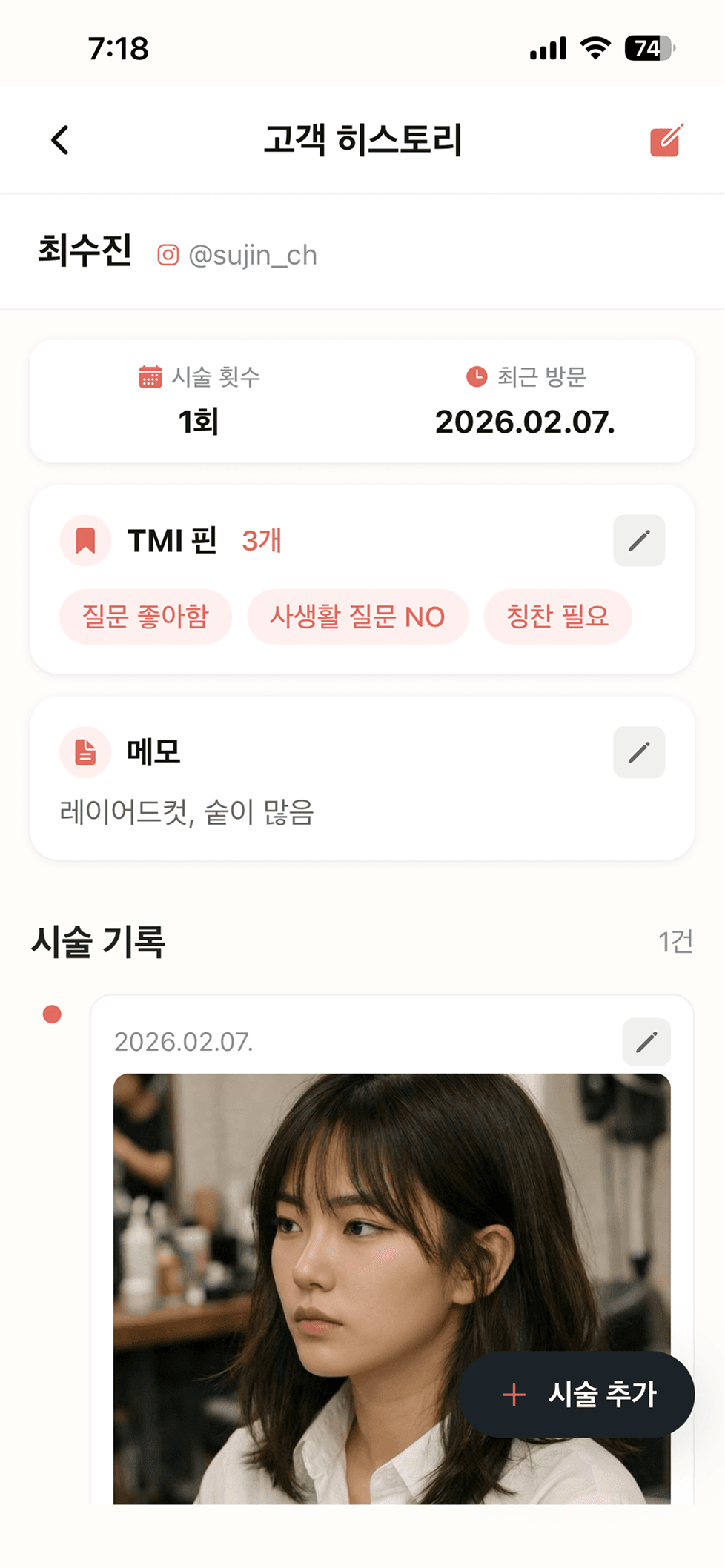The image size is (725, 1568).
Task: Add a new treatment with 시술 추가
Action: pyautogui.click(x=576, y=1395)
